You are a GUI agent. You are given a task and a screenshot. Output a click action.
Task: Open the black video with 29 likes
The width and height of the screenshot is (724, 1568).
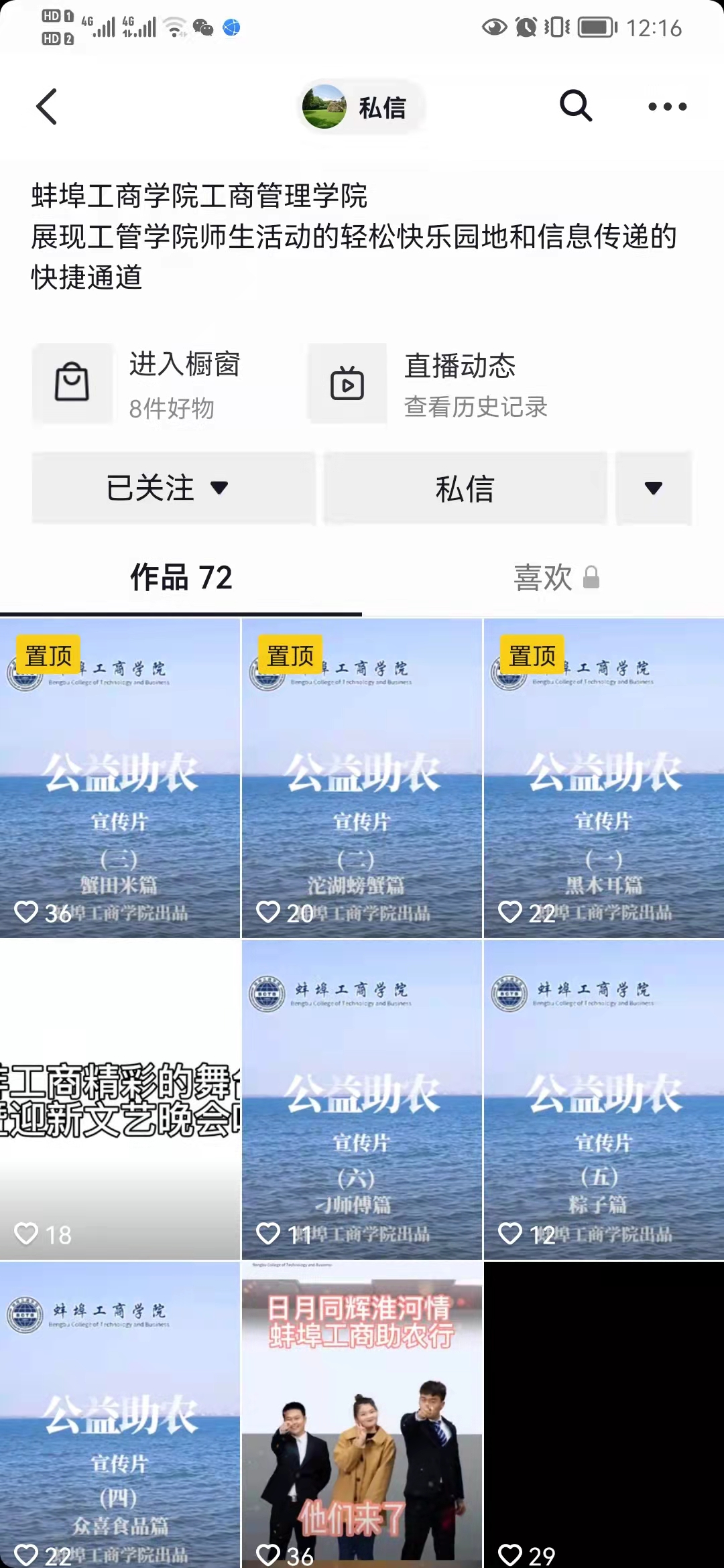pyautogui.click(x=603, y=1414)
